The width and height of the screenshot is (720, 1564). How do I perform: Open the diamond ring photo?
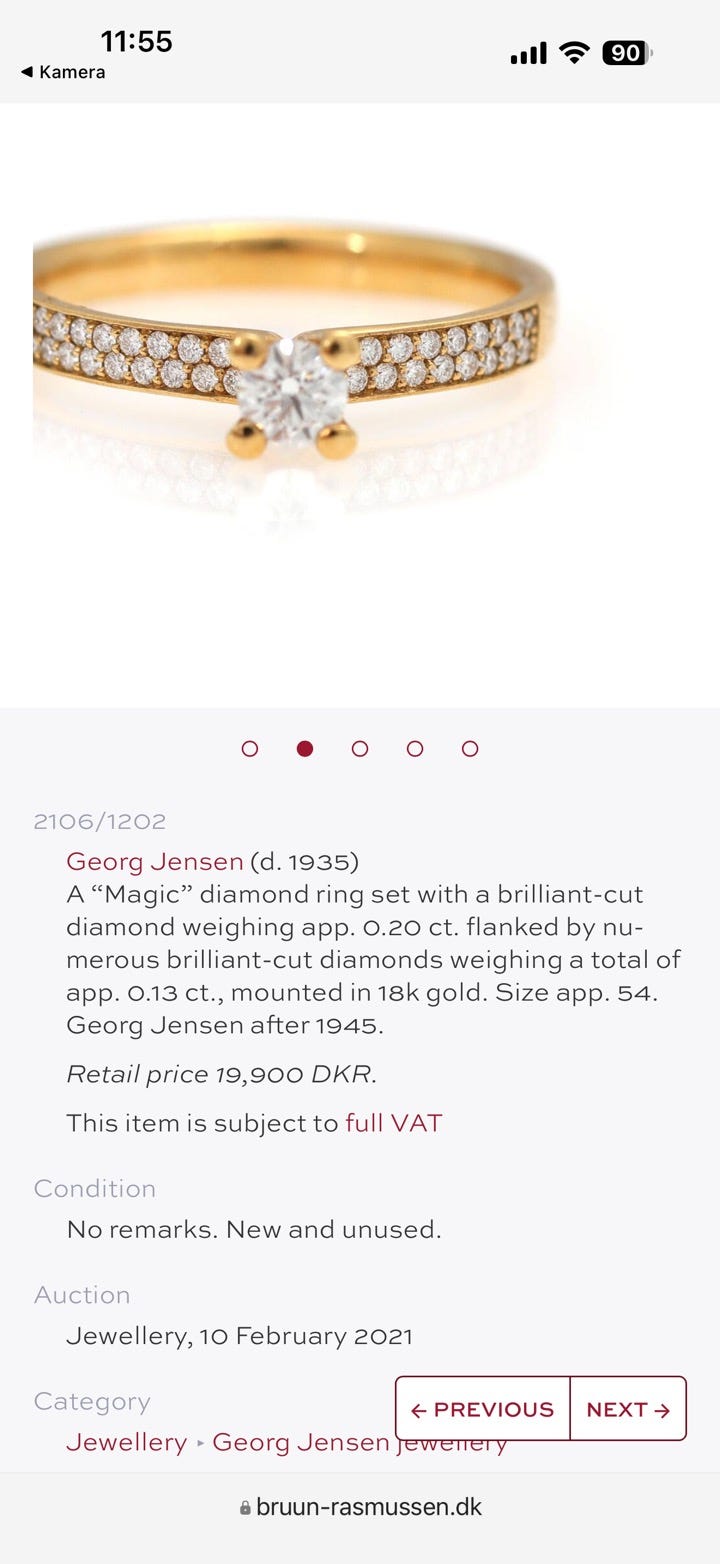tap(360, 405)
